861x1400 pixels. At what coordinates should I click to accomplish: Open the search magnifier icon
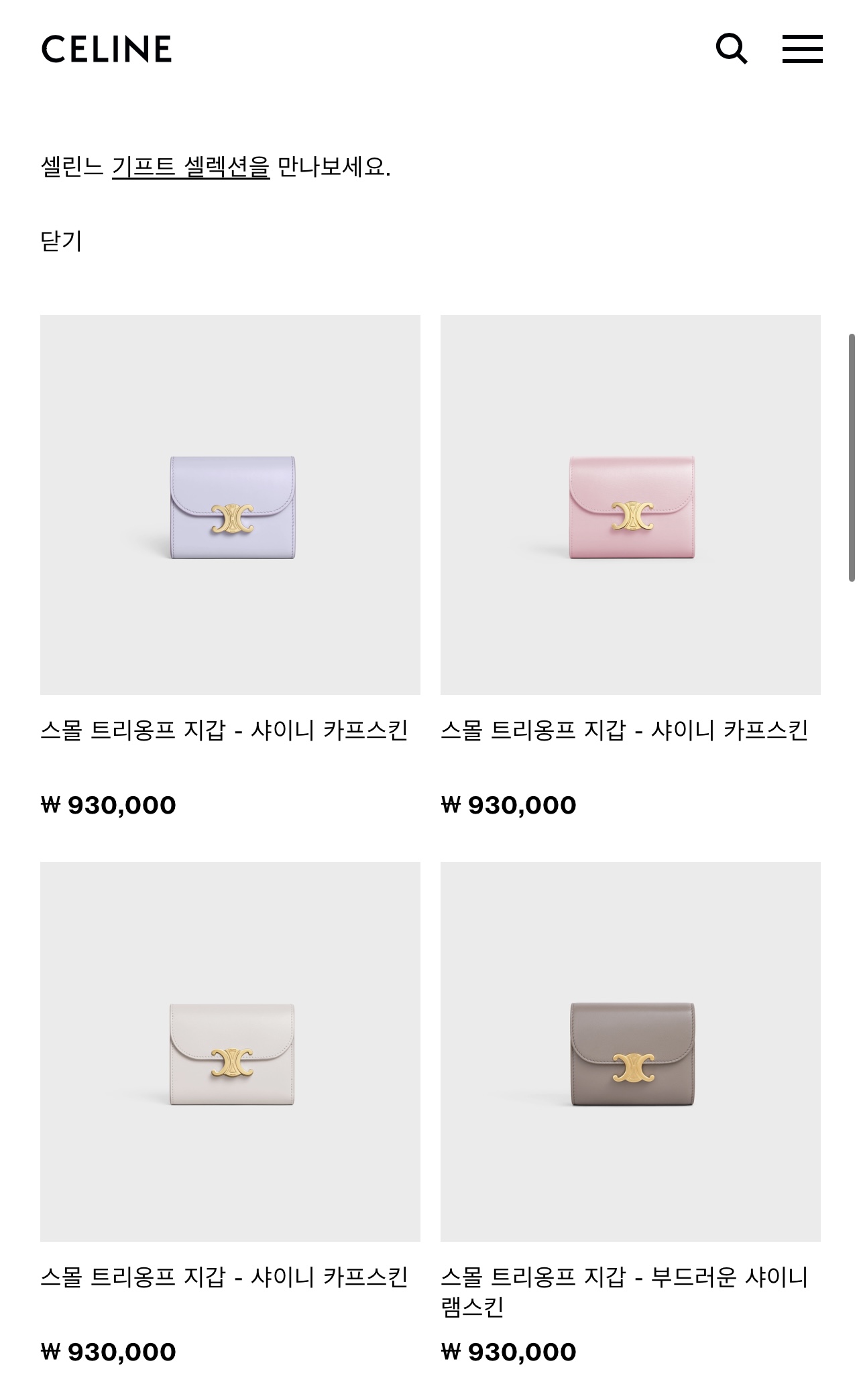[731, 49]
